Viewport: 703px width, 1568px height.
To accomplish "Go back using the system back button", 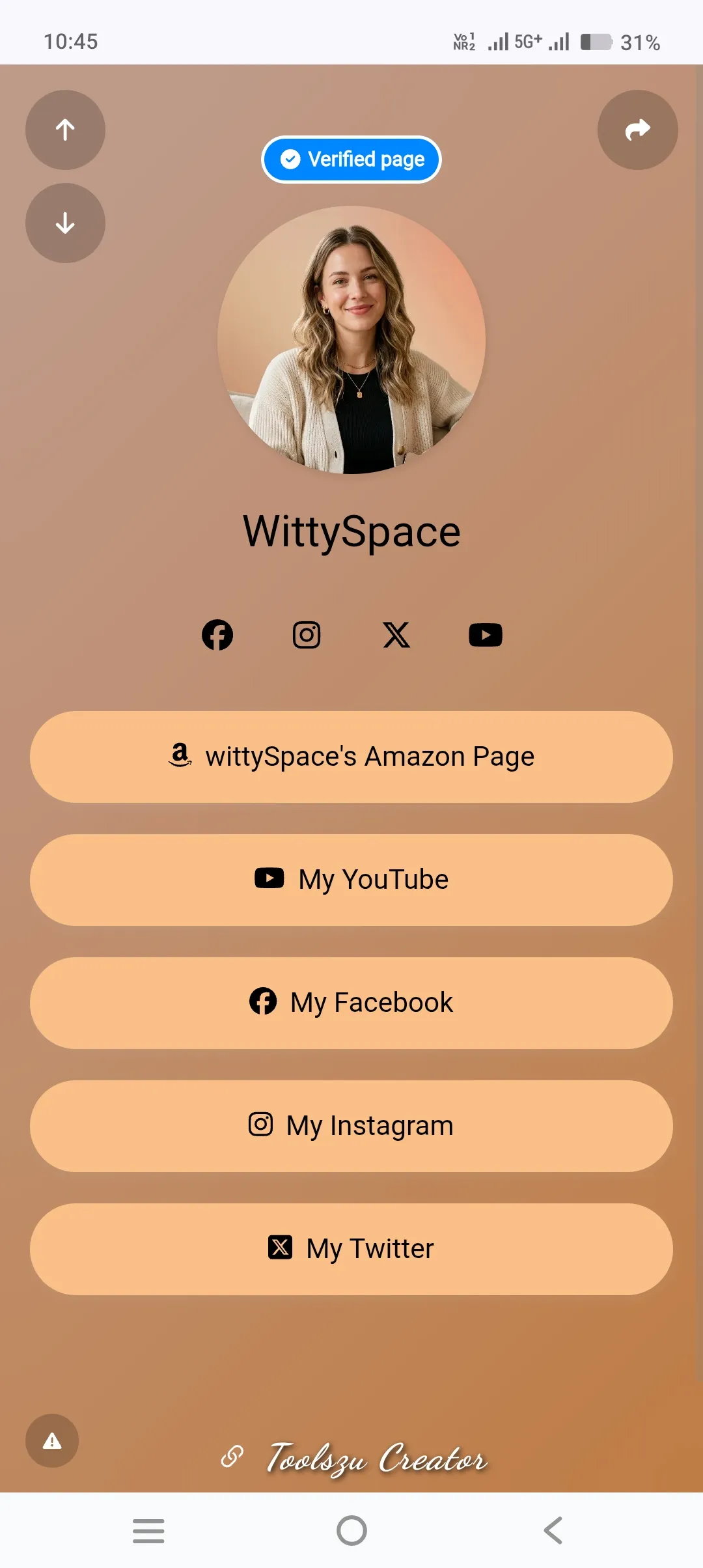I will tap(553, 1530).
